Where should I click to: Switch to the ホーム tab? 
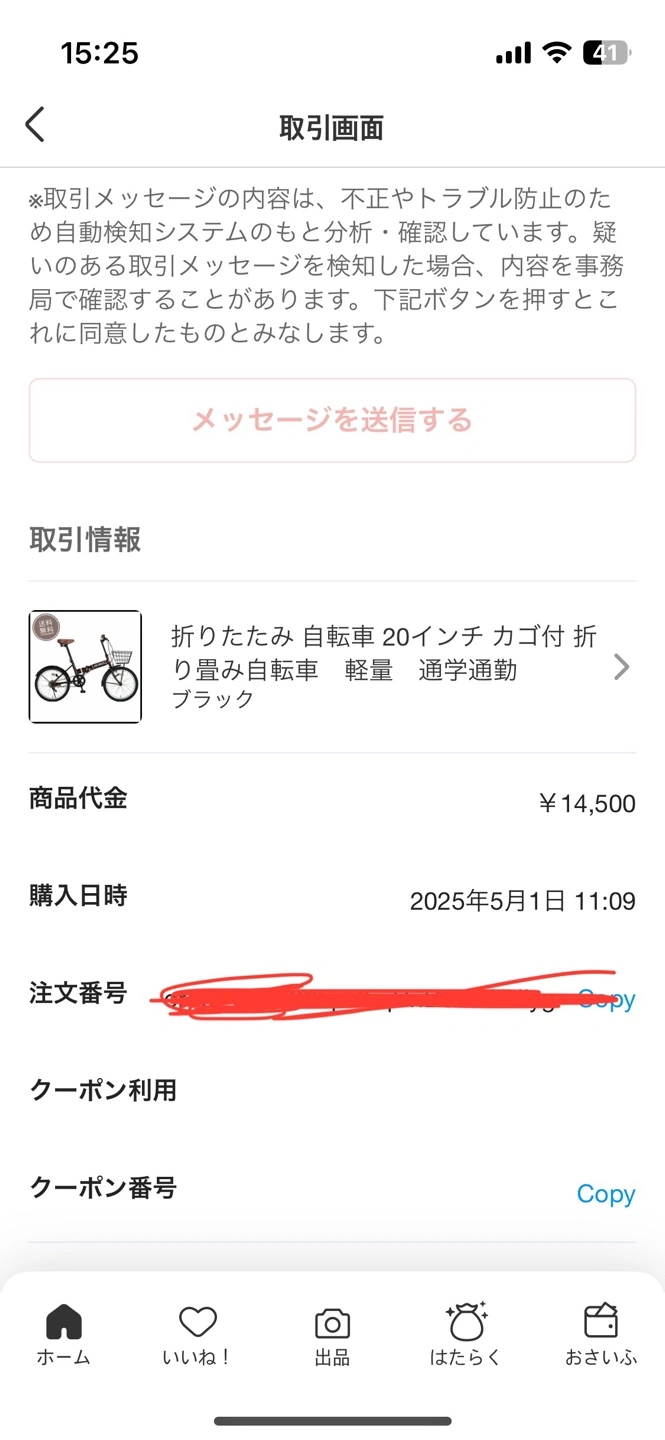tap(64, 1334)
